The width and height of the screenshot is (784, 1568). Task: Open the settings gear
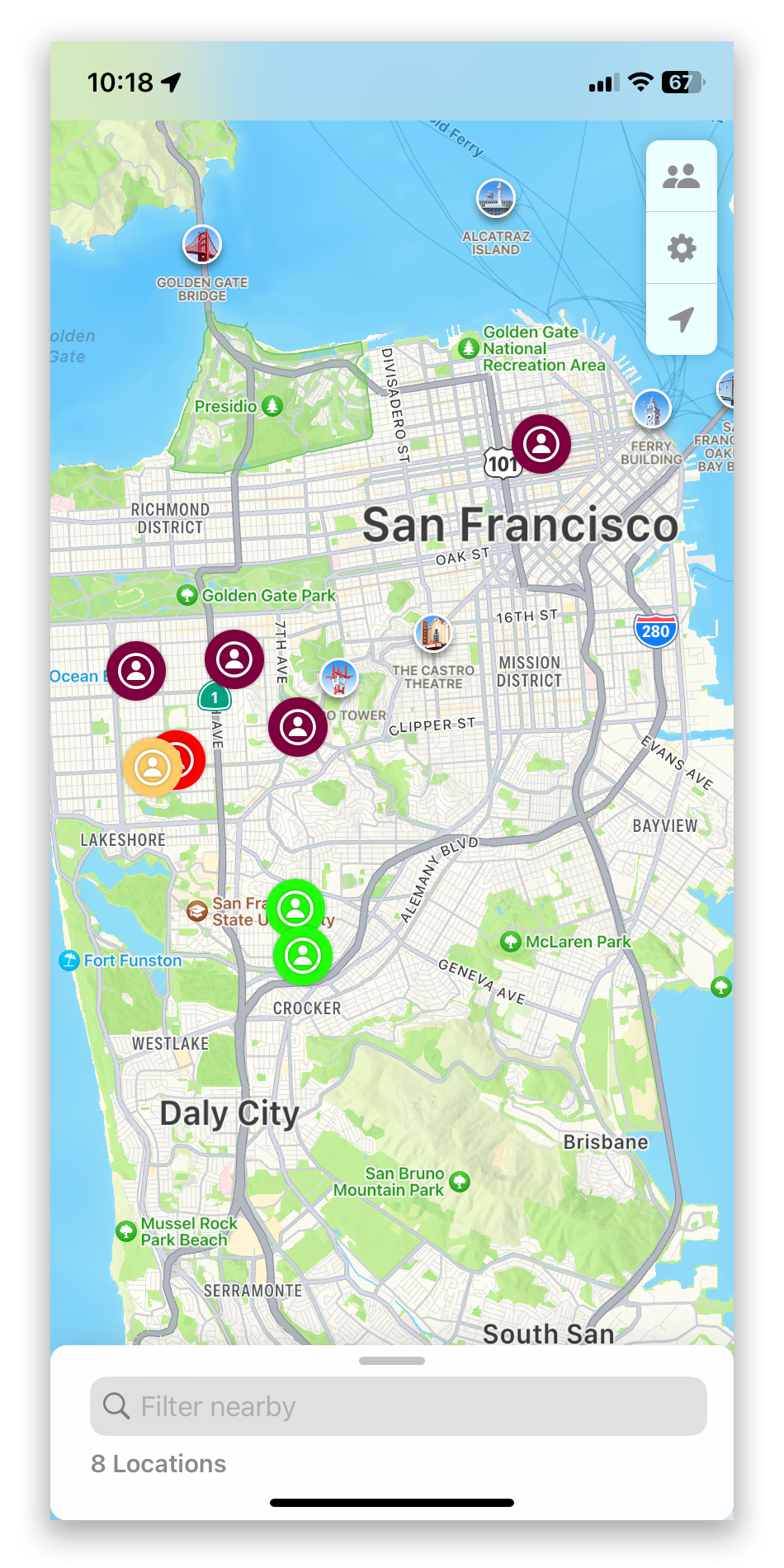[681, 248]
